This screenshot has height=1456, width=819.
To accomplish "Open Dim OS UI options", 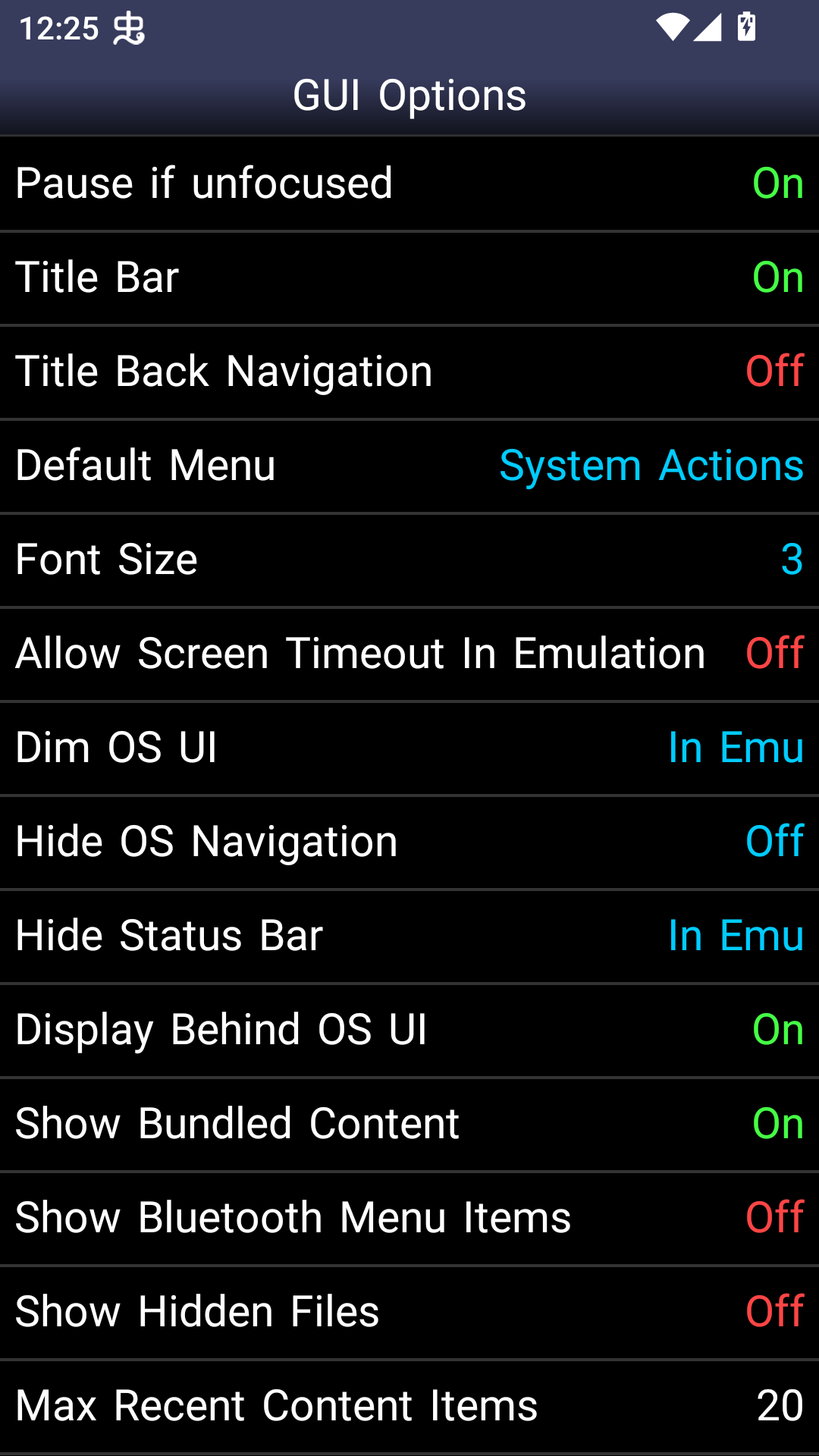I will [x=409, y=748].
